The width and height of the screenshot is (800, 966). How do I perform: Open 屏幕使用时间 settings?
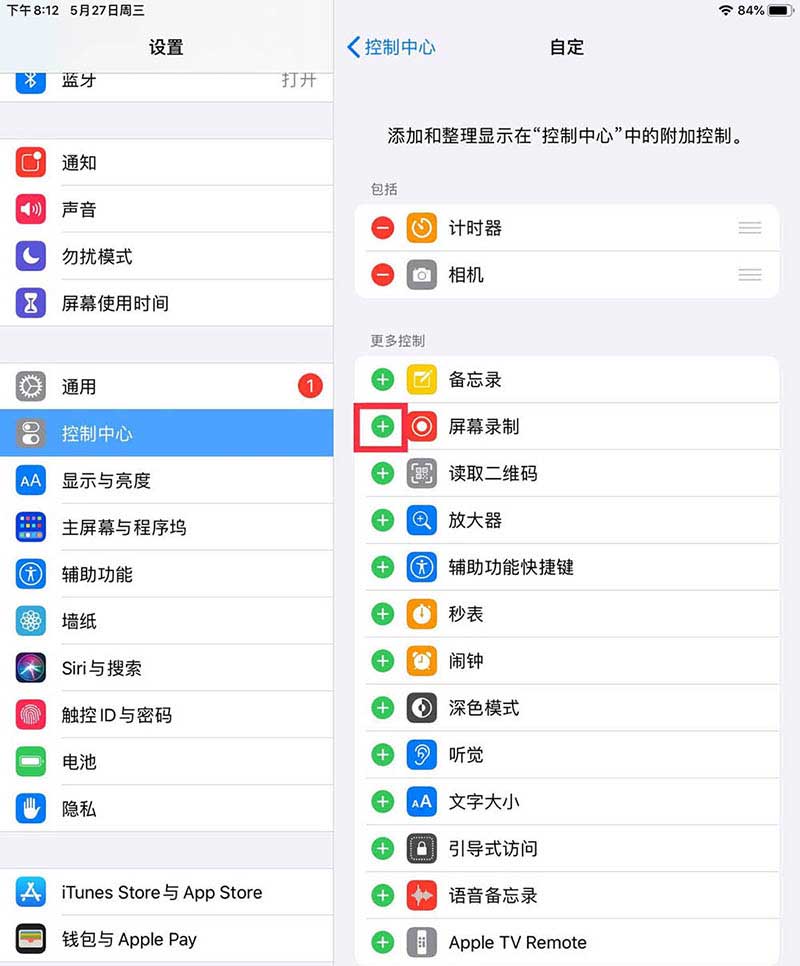tap(166, 303)
